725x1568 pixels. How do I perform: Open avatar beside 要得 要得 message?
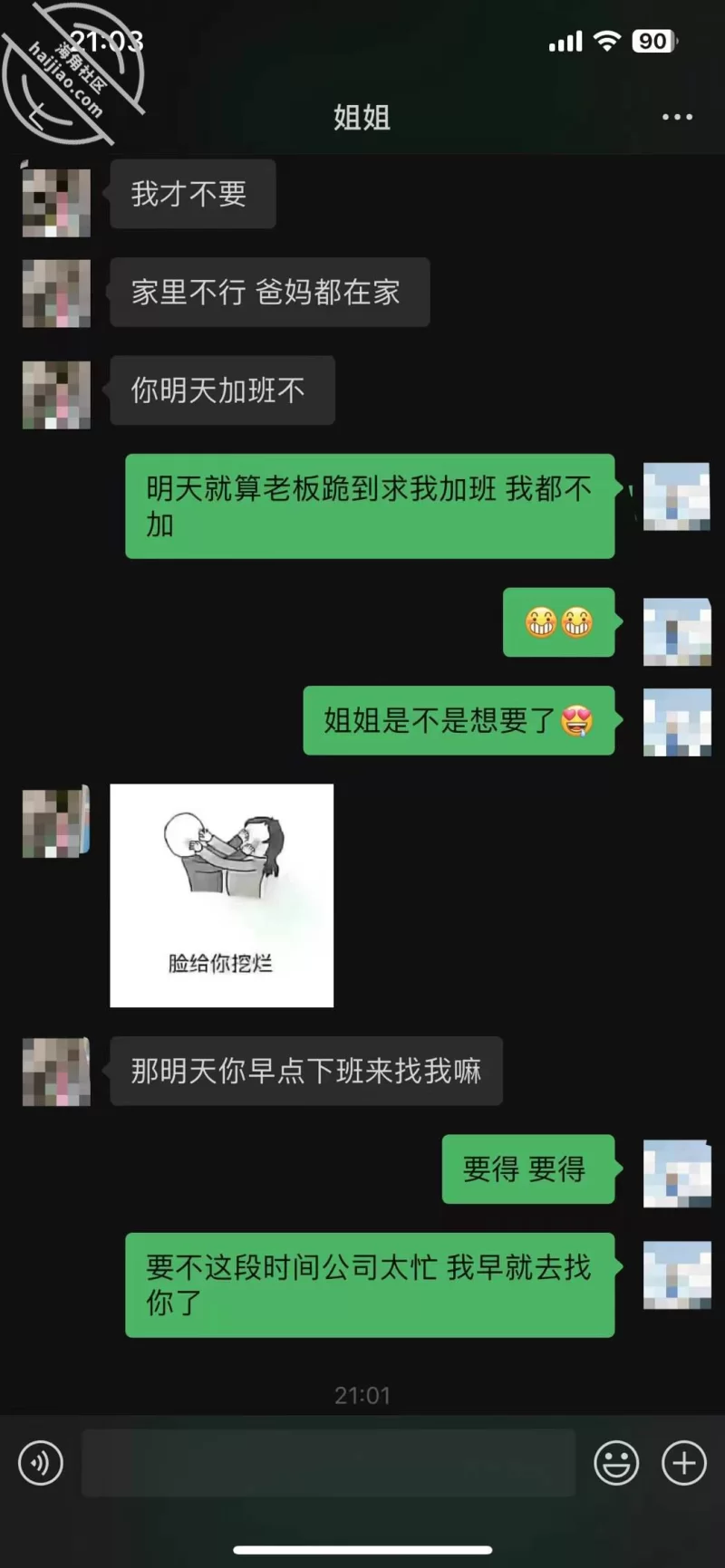676,1173
